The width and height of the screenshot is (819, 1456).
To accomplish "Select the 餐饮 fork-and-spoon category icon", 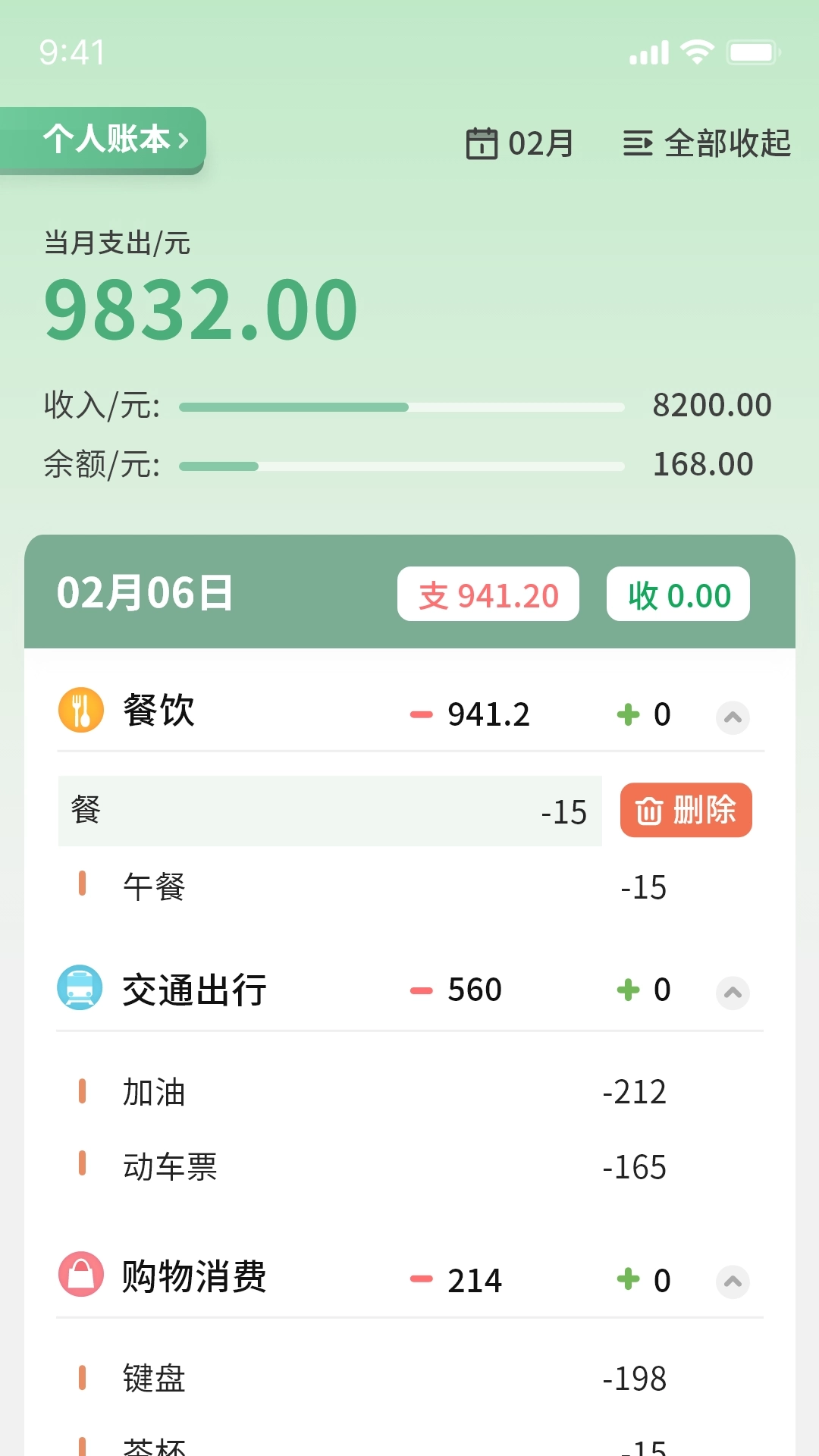I will [81, 711].
